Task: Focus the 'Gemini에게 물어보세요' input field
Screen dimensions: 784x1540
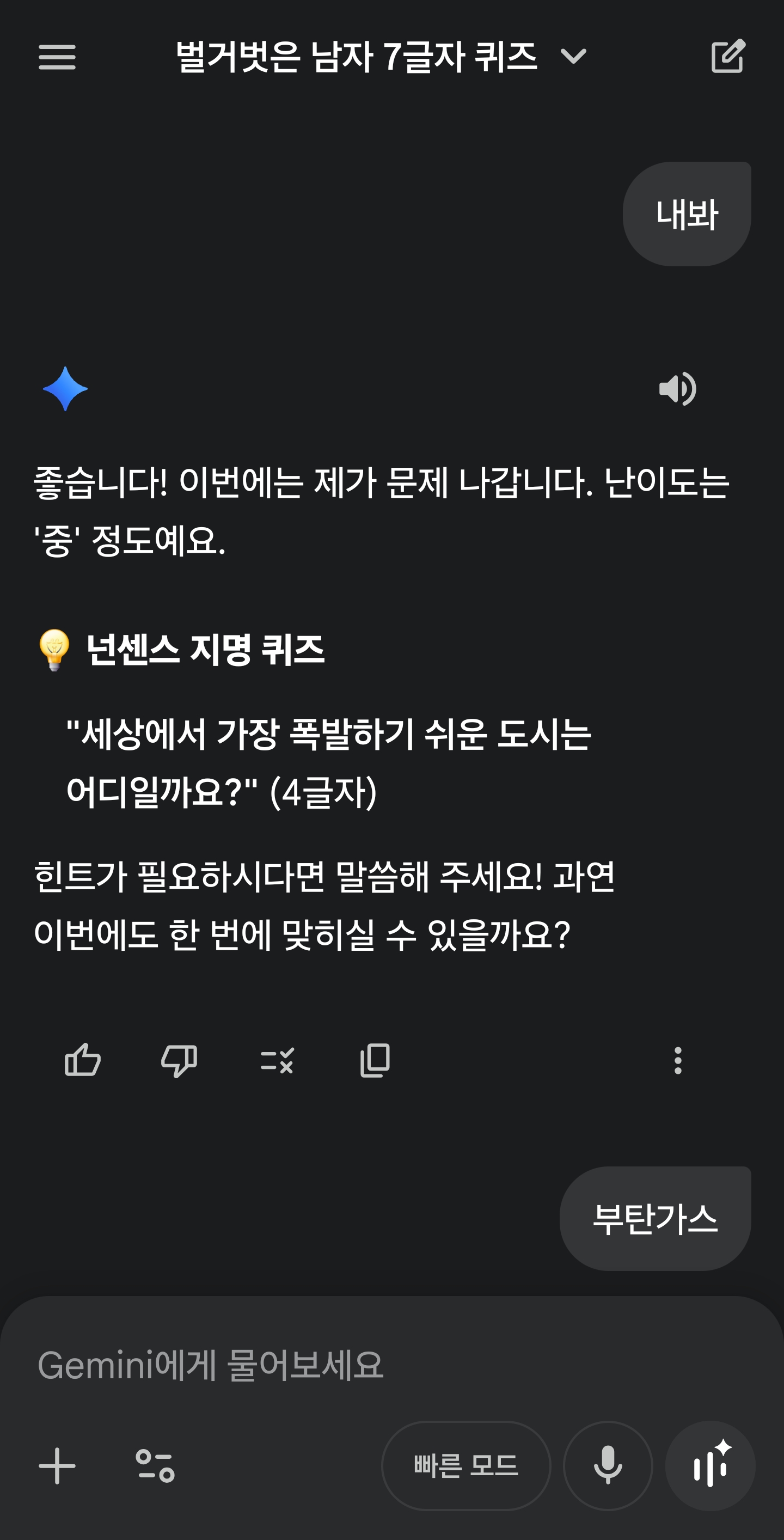Action: click(359, 1365)
